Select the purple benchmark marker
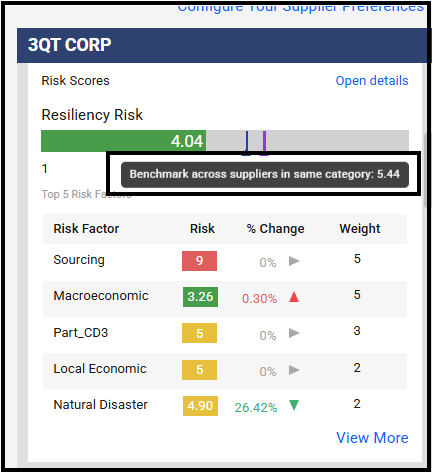 (264, 142)
